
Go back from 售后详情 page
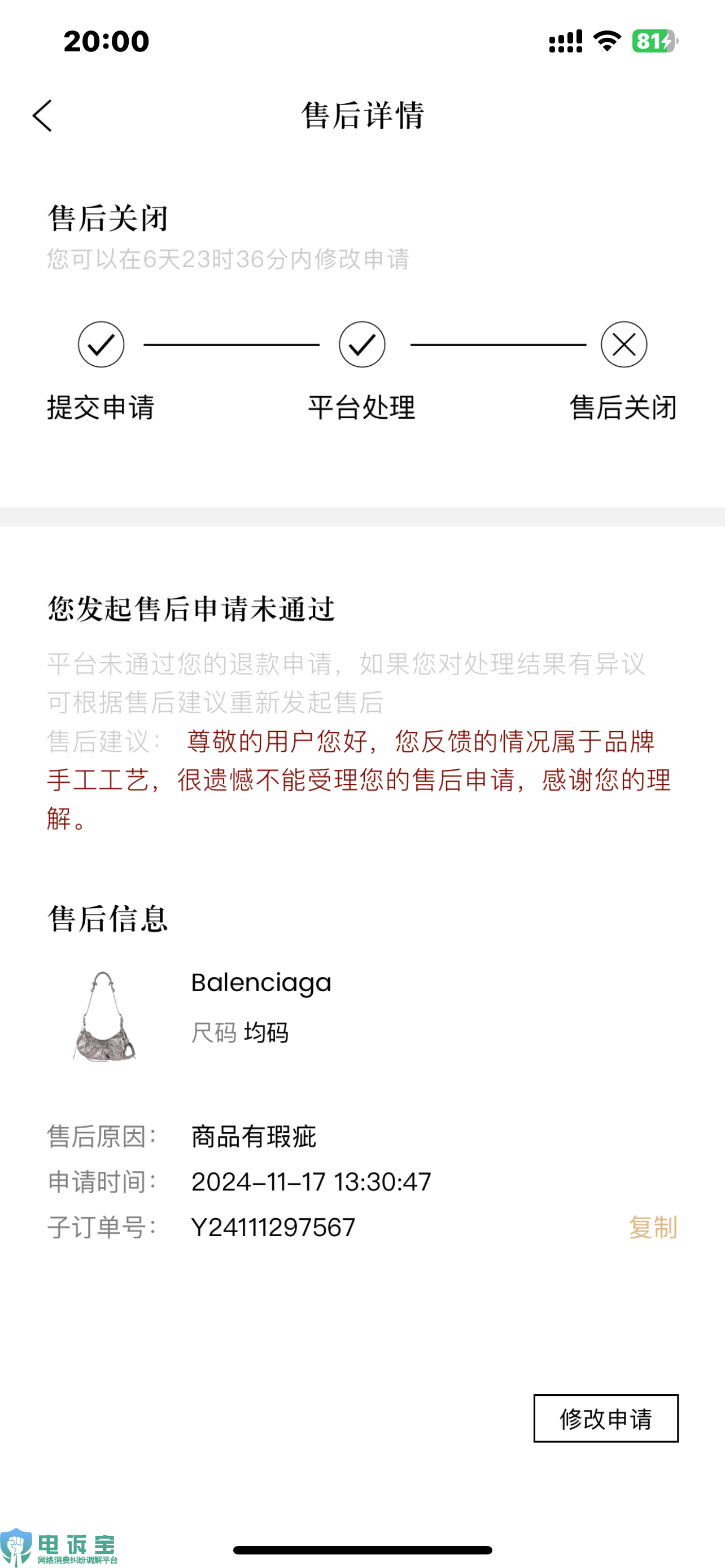point(42,116)
